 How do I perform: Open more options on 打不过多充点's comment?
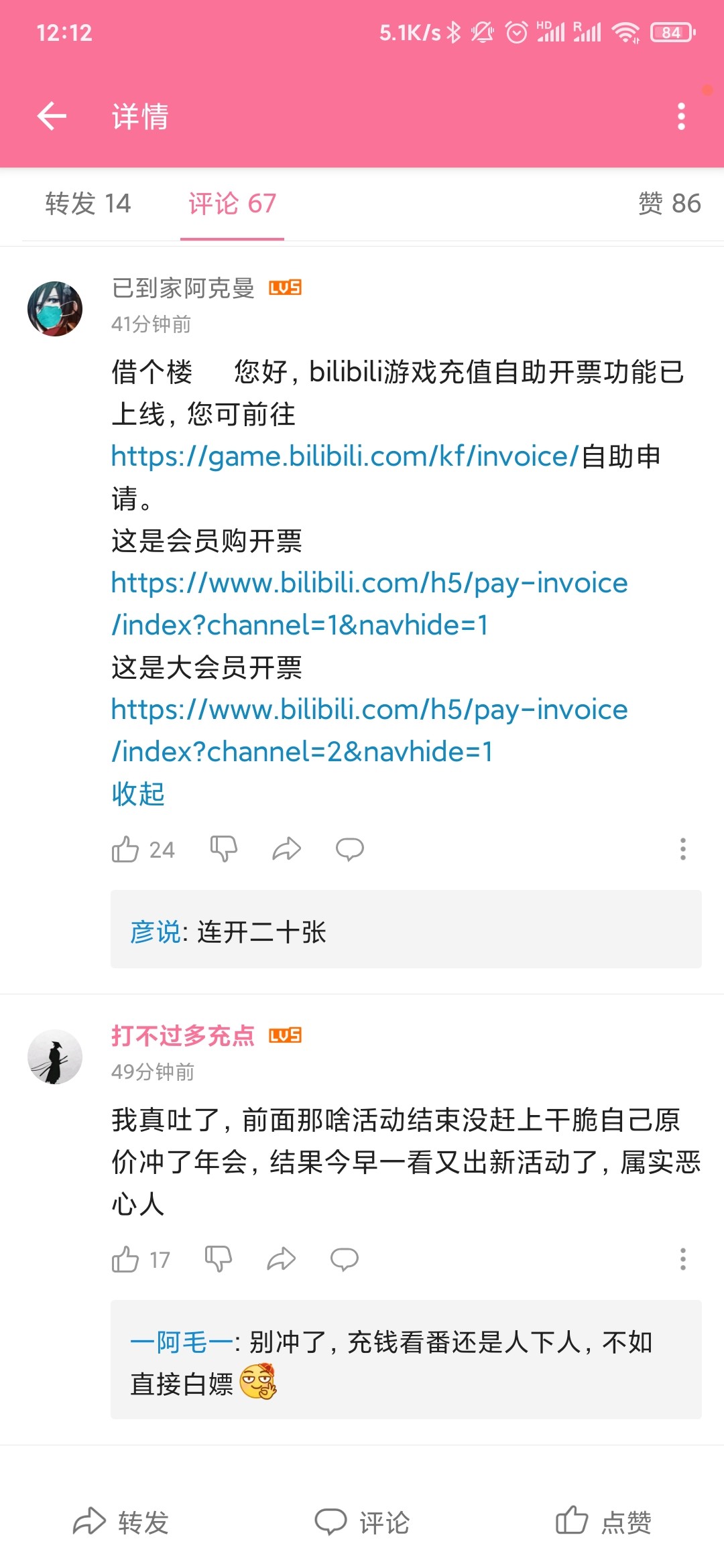click(682, 1260)
